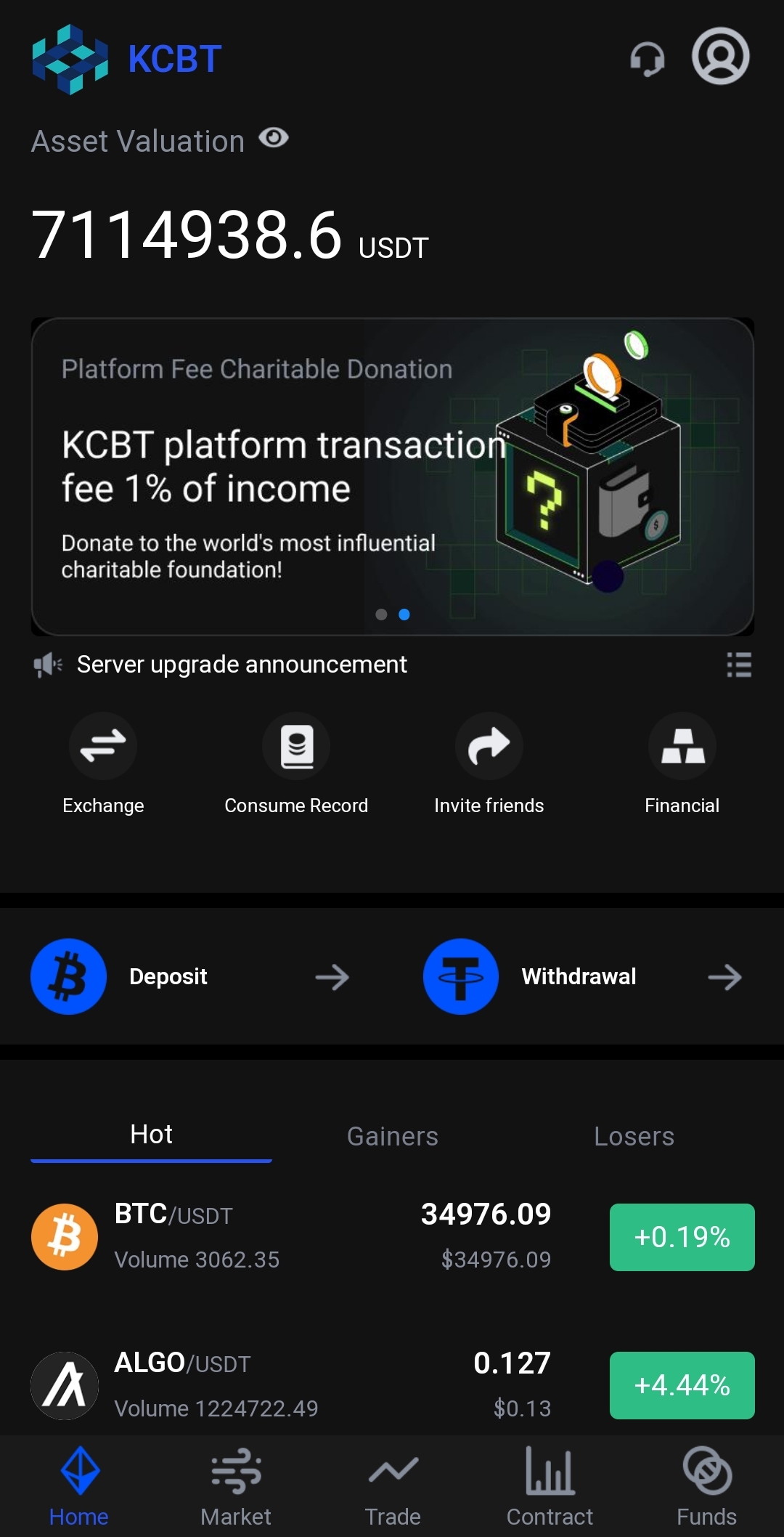Go to Deposit

pyautogui.click(x=190, y=977)
